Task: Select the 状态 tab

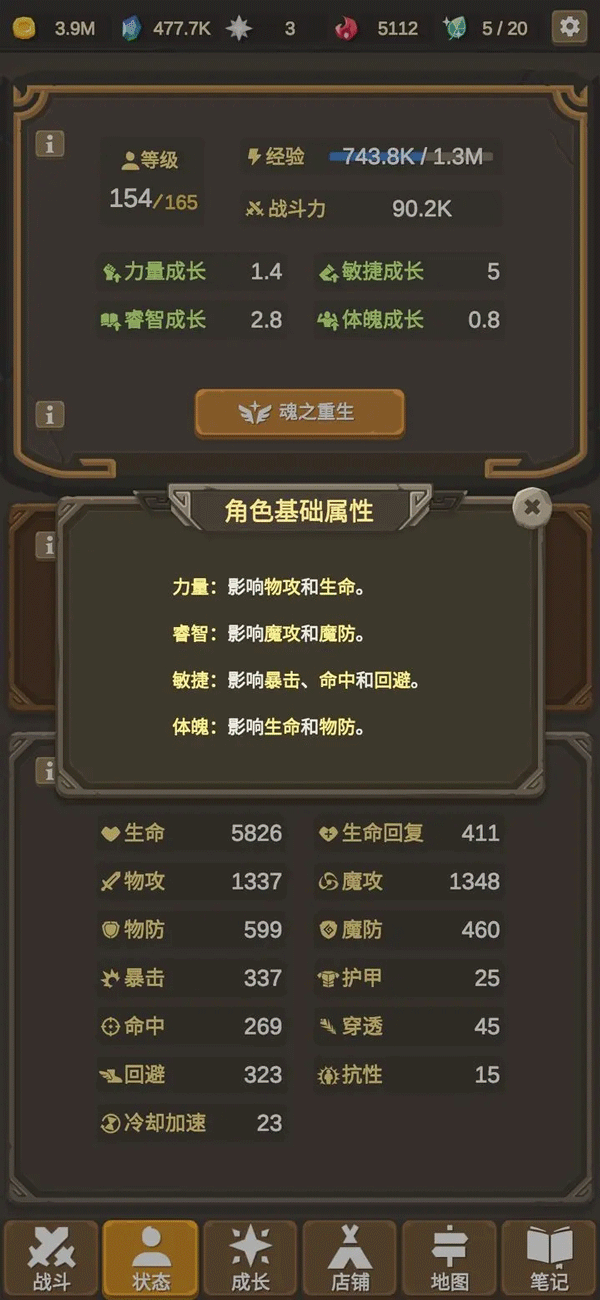Action: [150, 1258]
